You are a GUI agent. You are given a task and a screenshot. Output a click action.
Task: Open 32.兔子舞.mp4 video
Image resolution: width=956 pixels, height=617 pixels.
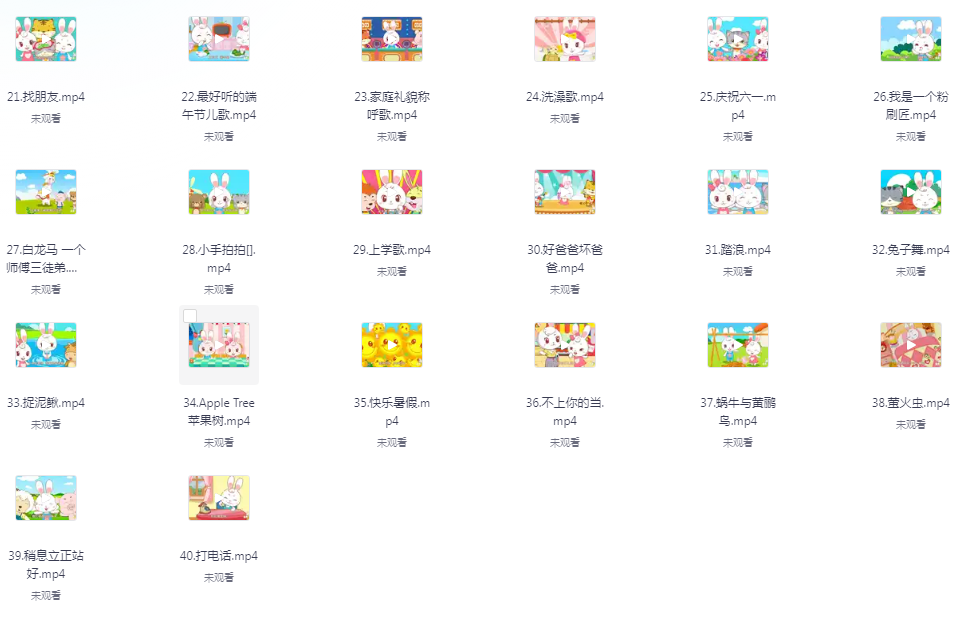coord(911,192)
